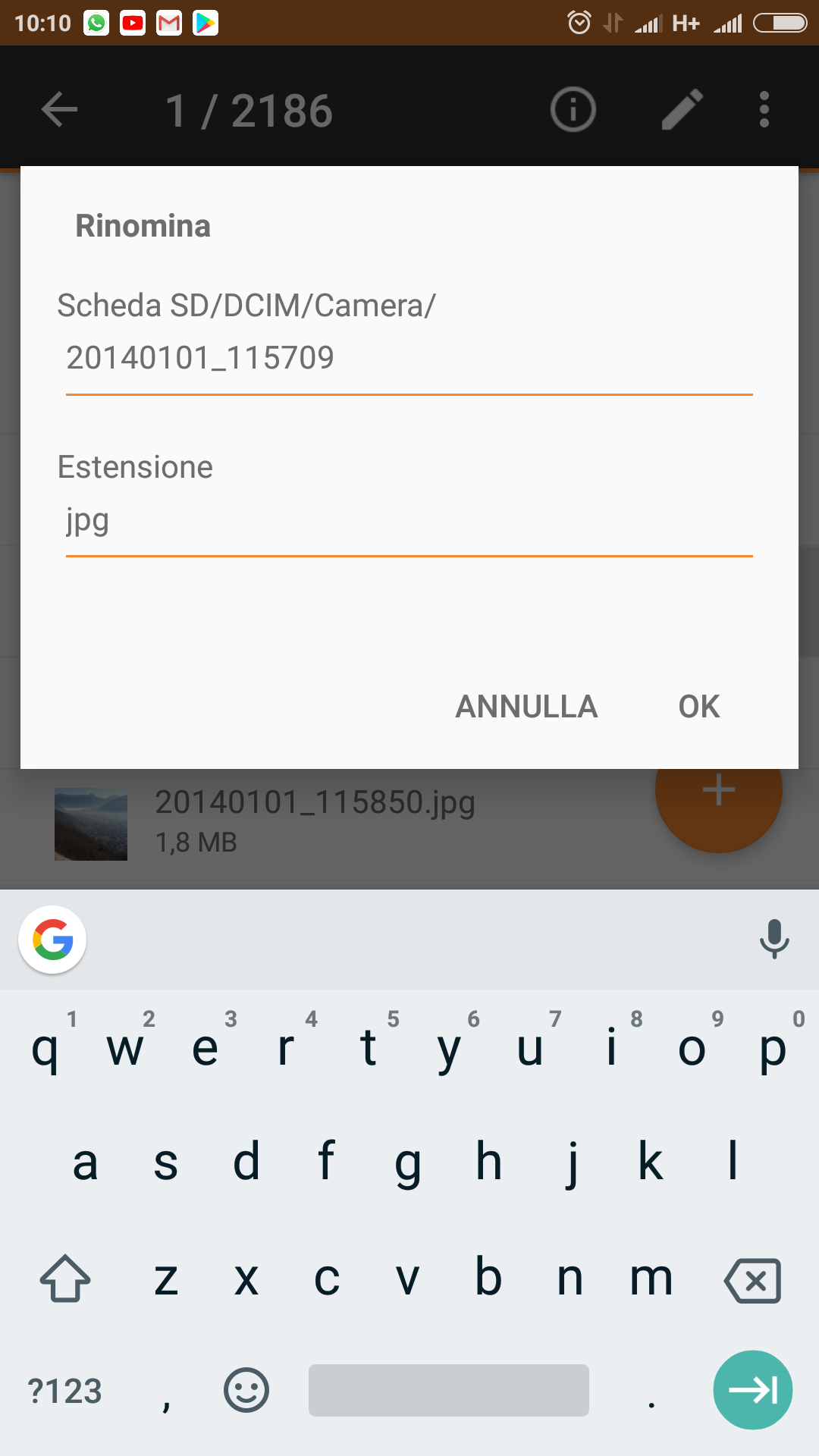Open the emoji picker on the keyboard
Viewport: 819px width, 1456px height.
pos(246,1390)
